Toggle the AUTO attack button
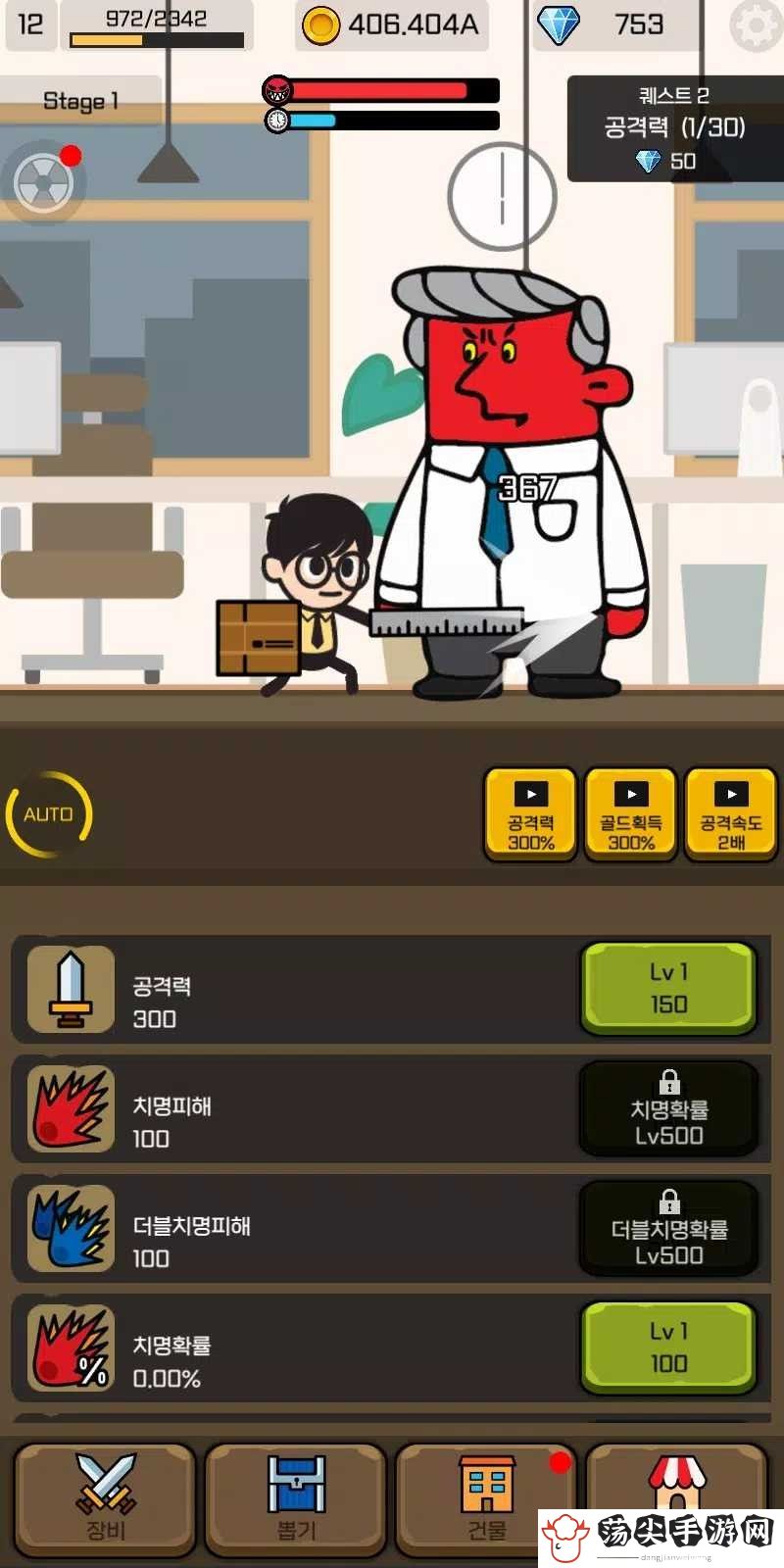Screen dimensions: 784x1568 point(48,813)
